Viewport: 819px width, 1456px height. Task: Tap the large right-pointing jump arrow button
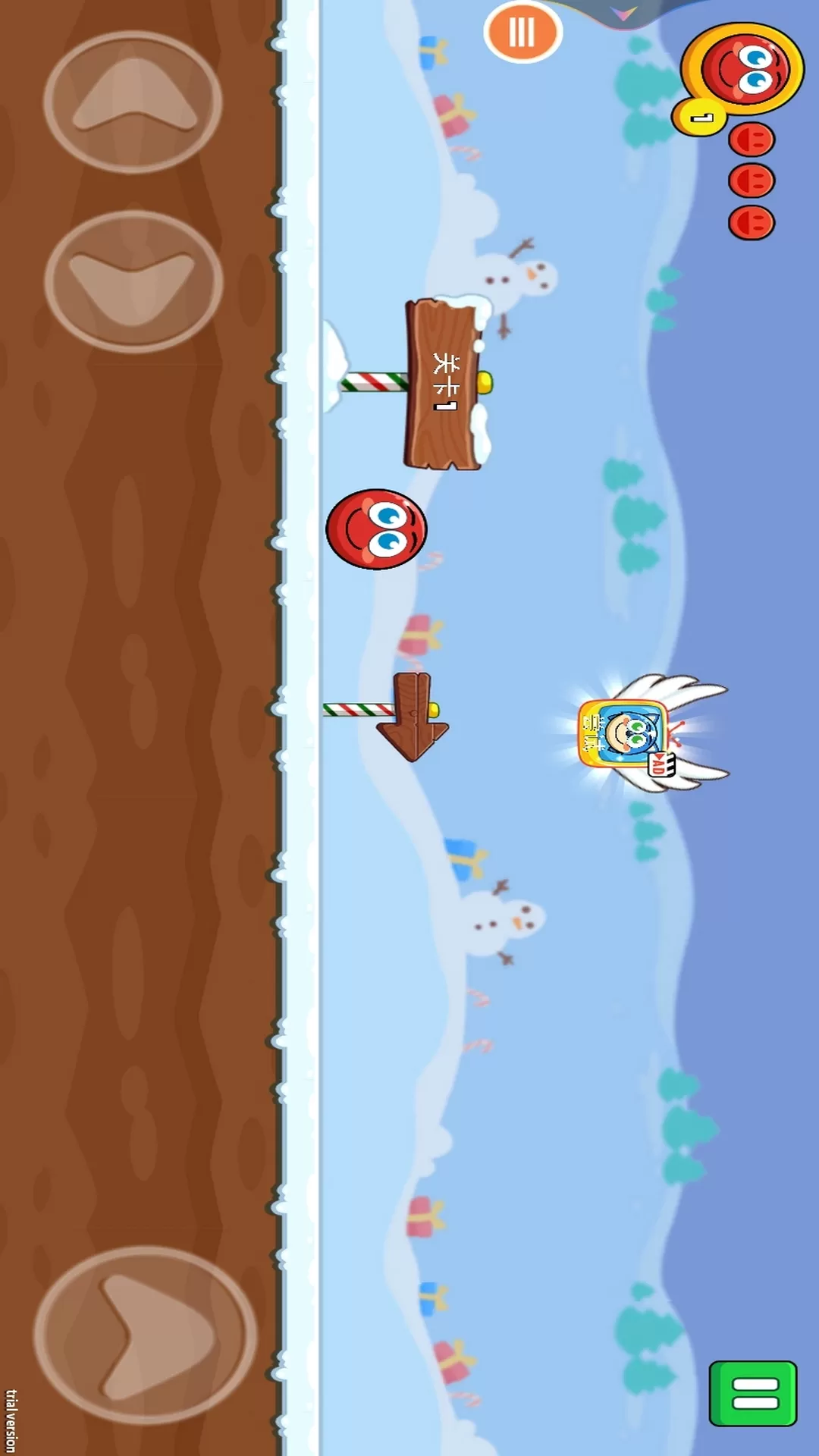[146, 1336]
